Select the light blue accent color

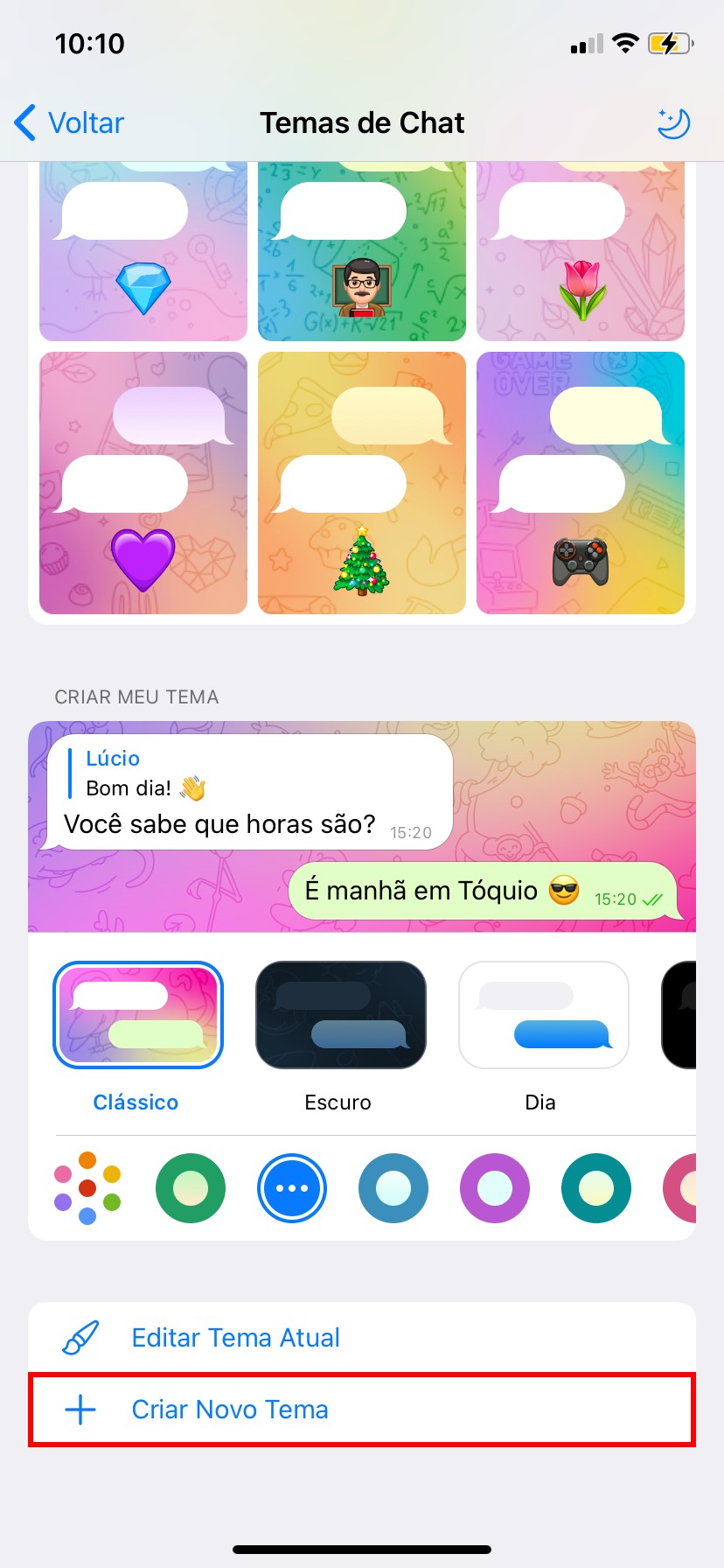393,1187
